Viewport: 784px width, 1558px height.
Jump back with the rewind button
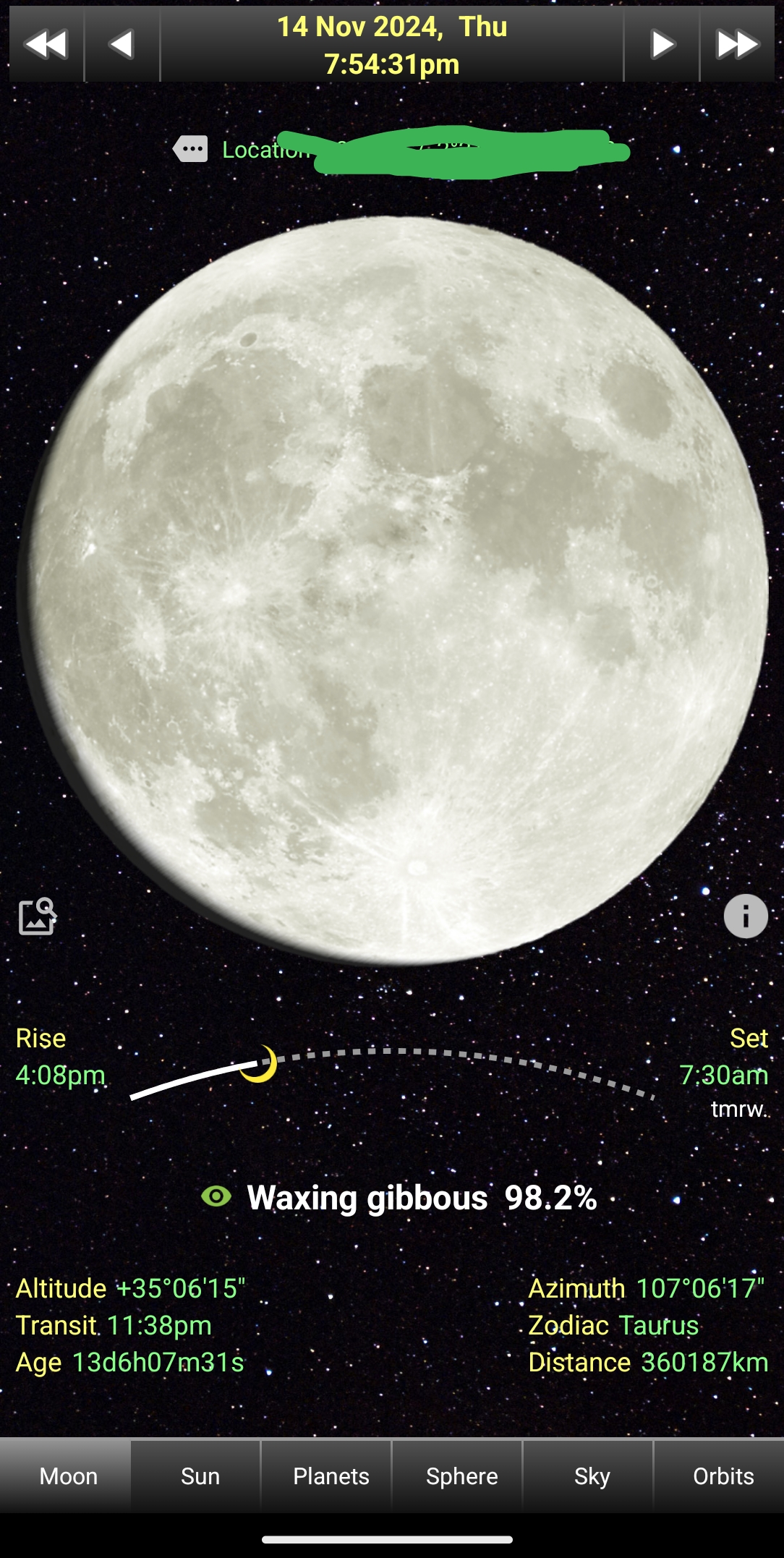[46, 45]
